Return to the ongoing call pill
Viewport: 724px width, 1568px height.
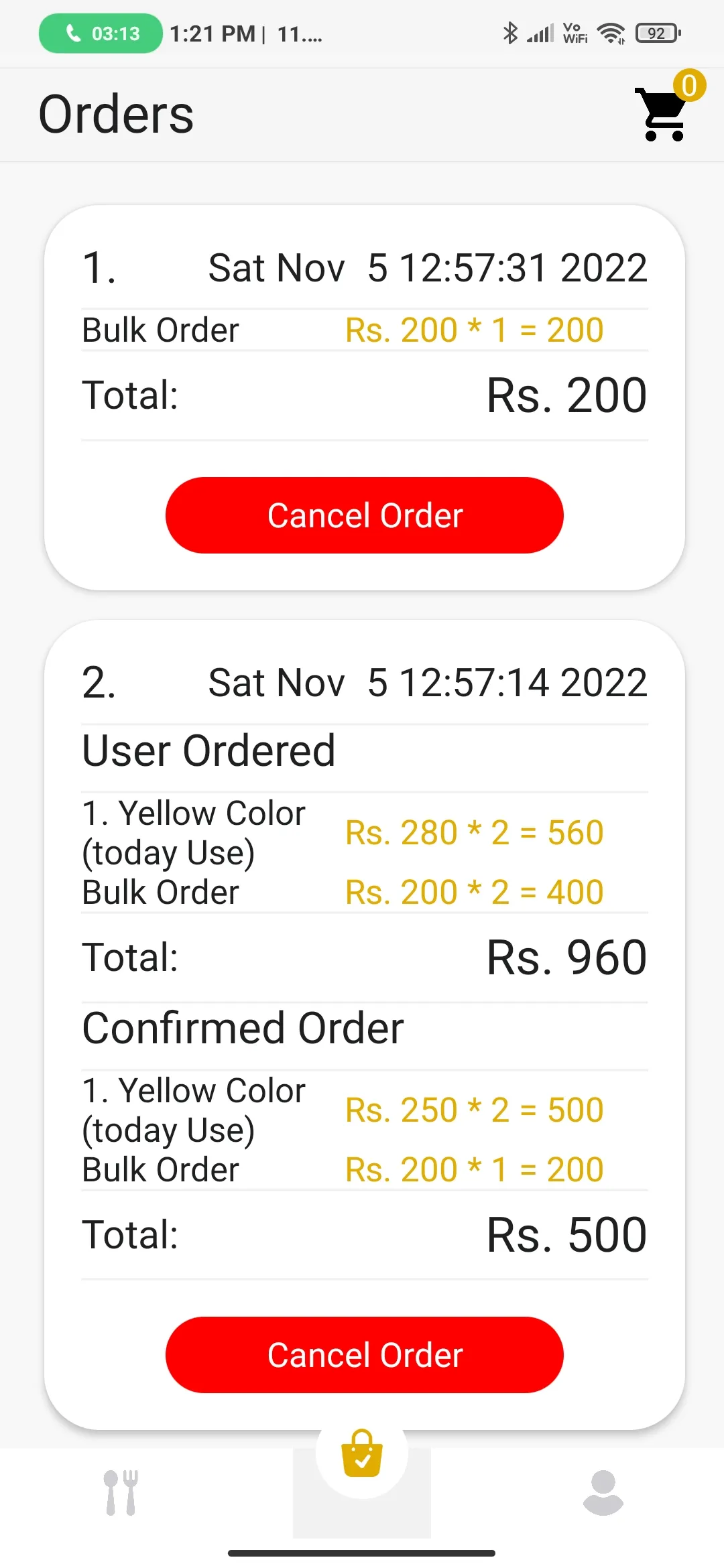(101, 34)
